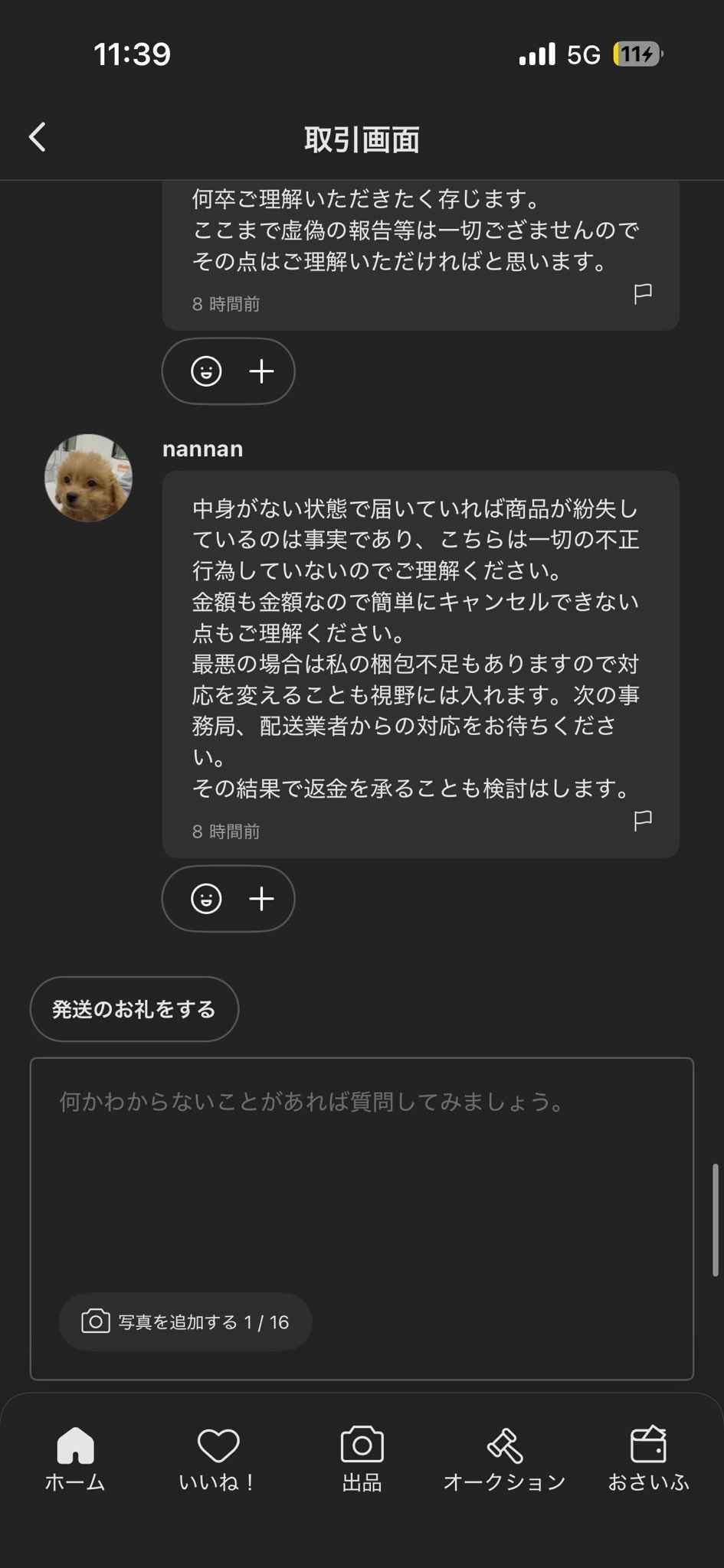Tap 写真を追加する to attach photo
724x1568 pixels.
[x=185, y=1321]
